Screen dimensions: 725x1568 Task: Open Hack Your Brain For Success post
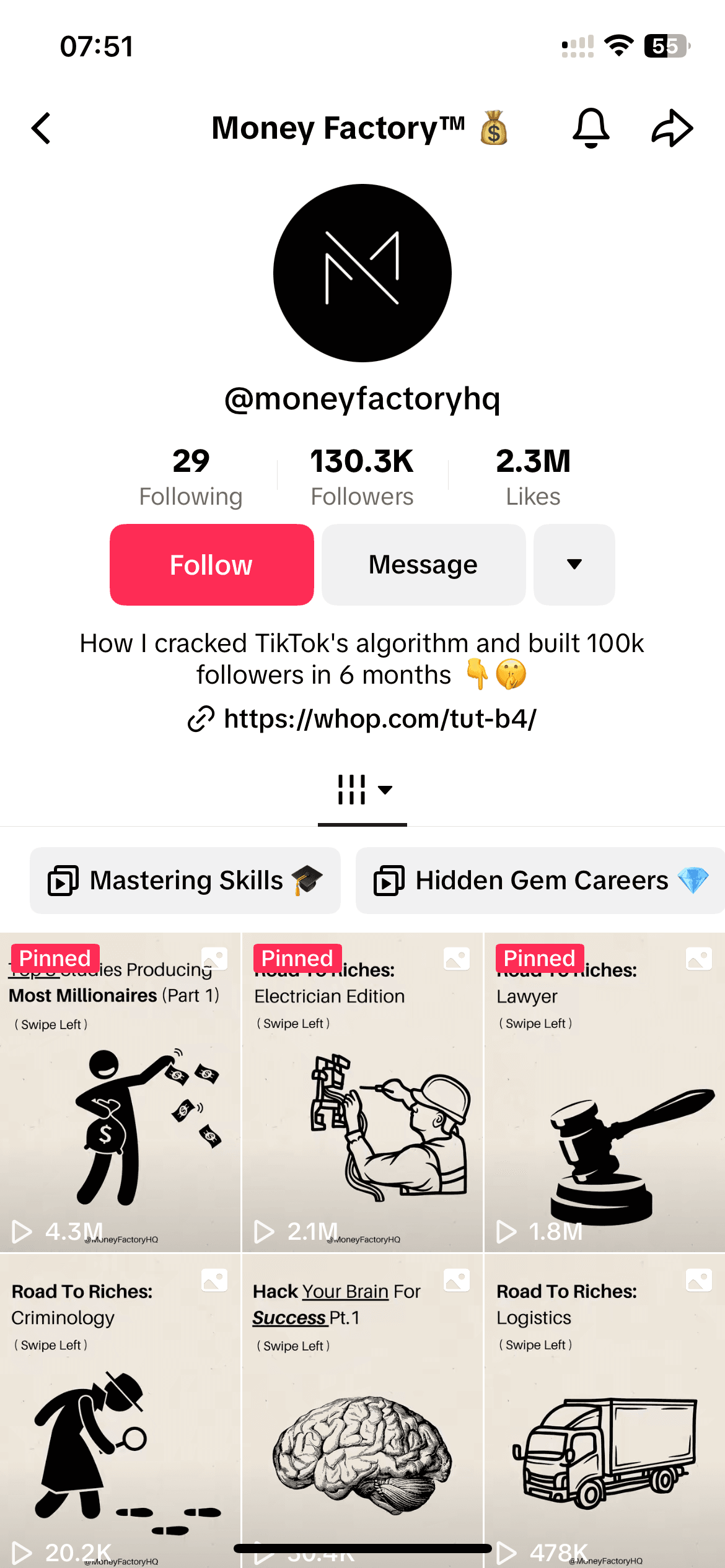pos(362,1412)
